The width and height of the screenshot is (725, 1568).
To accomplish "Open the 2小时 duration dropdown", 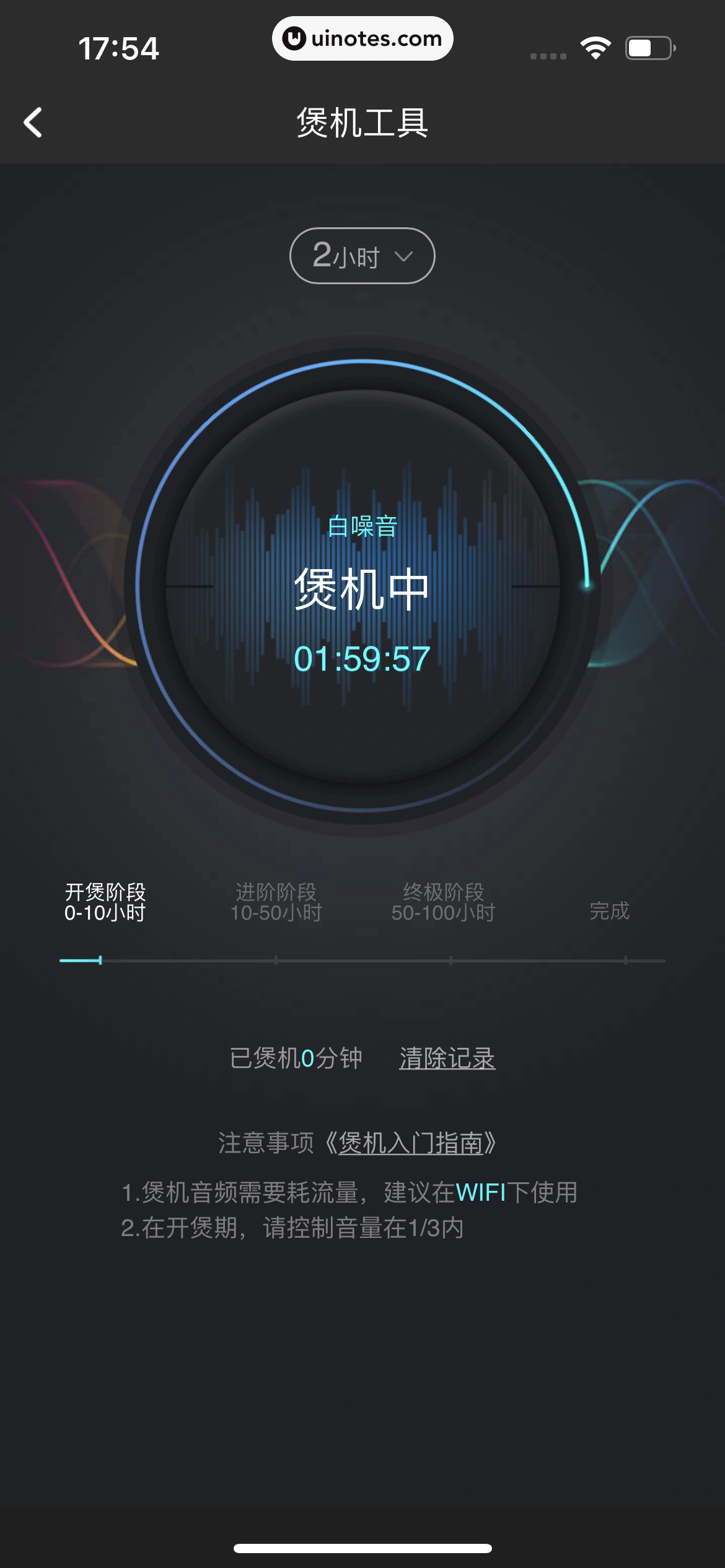I will (362, 256).
